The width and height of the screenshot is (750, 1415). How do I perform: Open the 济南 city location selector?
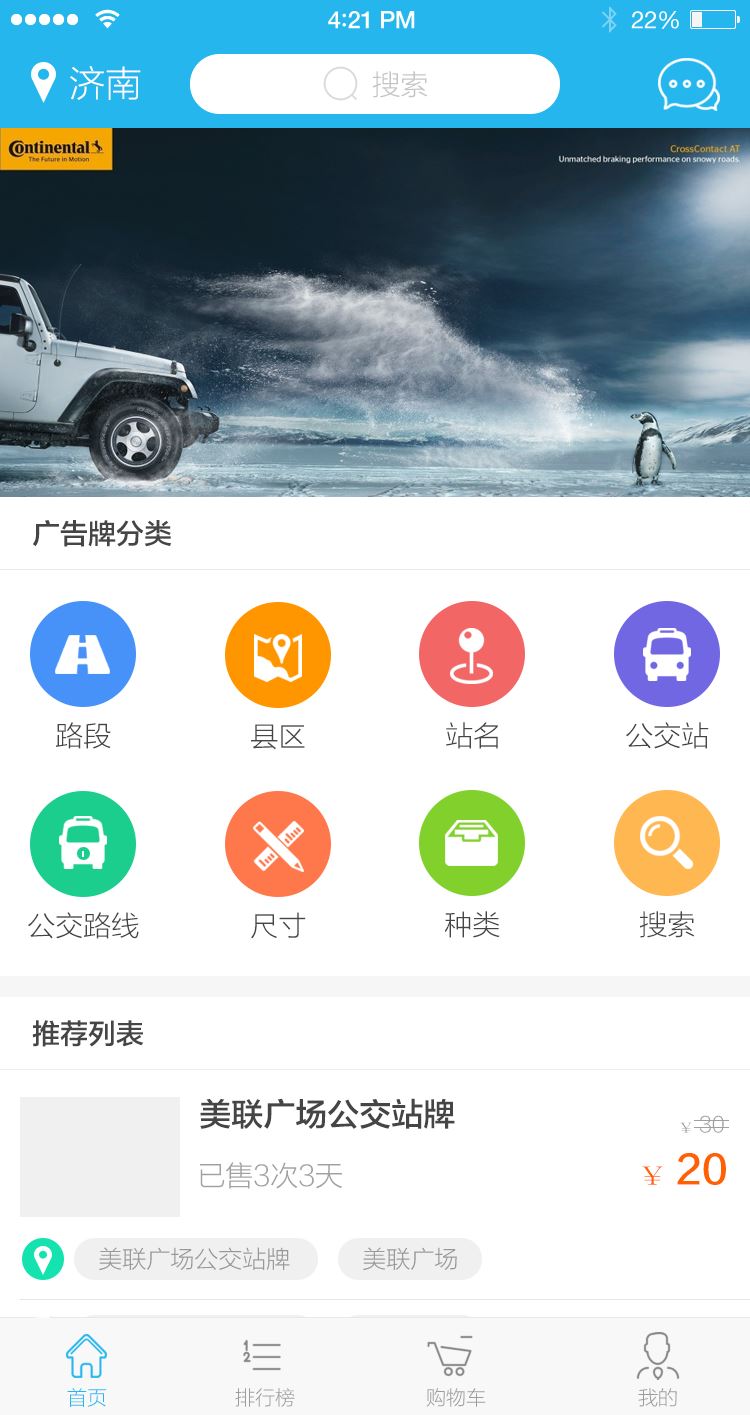click(86, 84)
